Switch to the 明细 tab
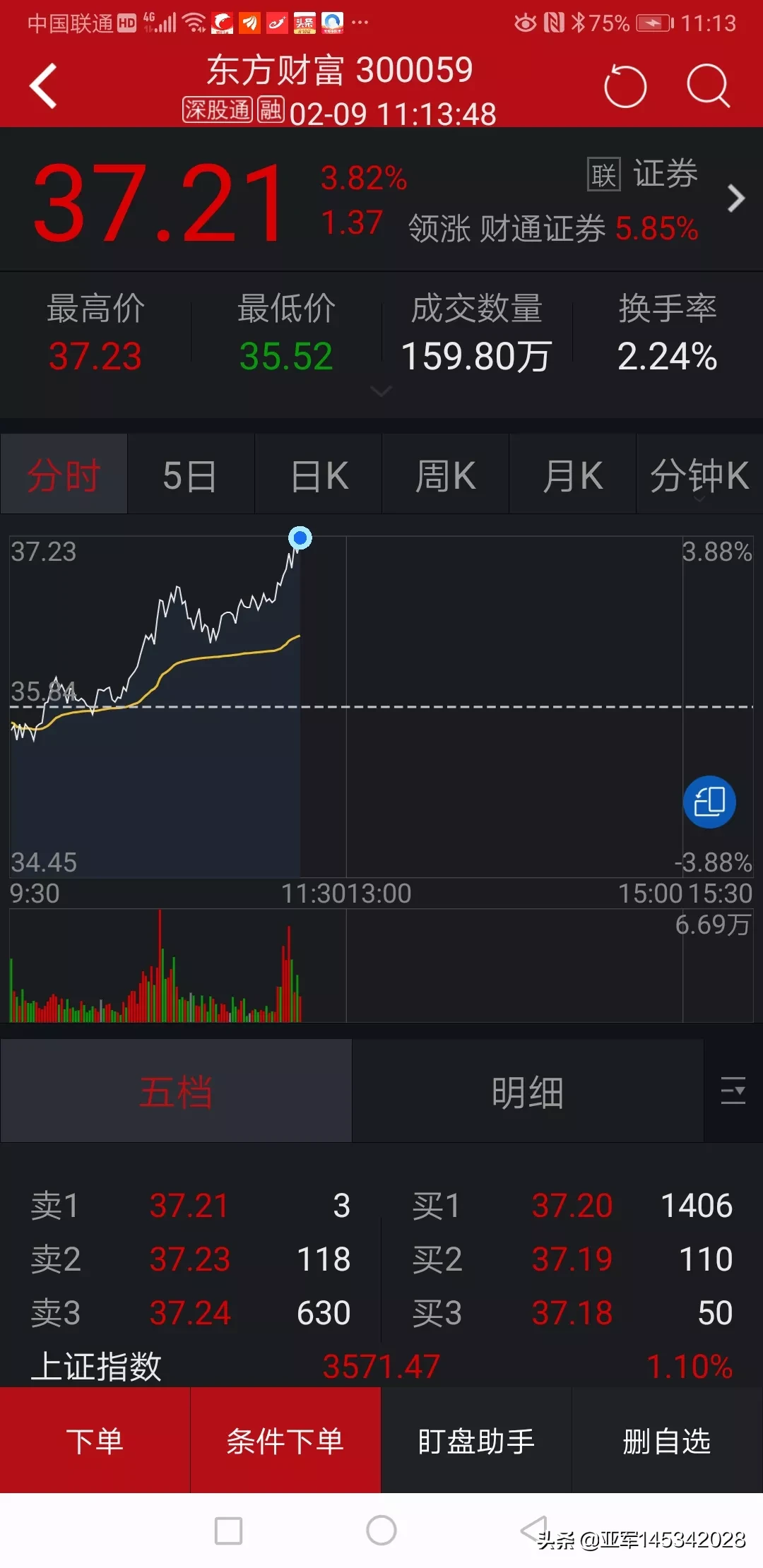The image size is (763, 1568). (528, 1091)
